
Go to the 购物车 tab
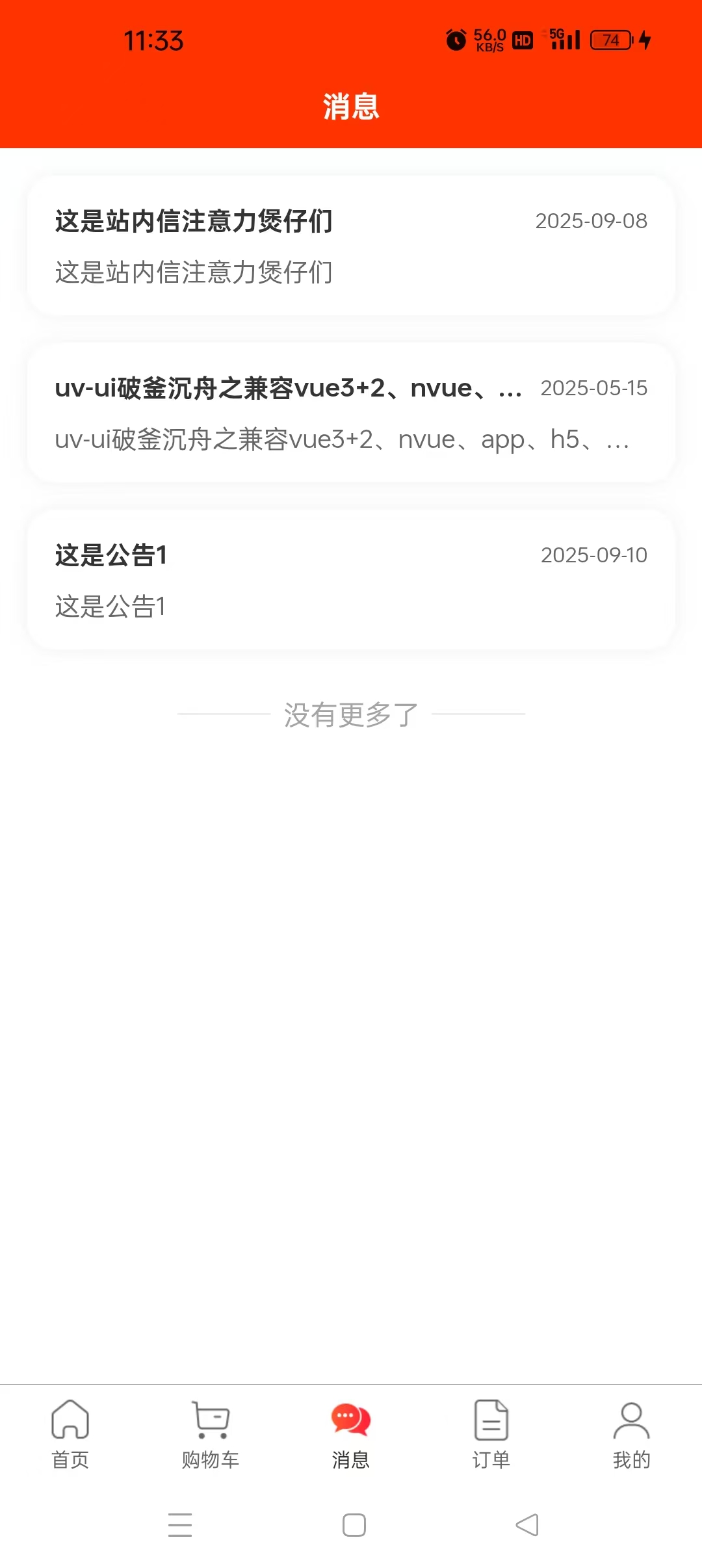pos(211,1433)
